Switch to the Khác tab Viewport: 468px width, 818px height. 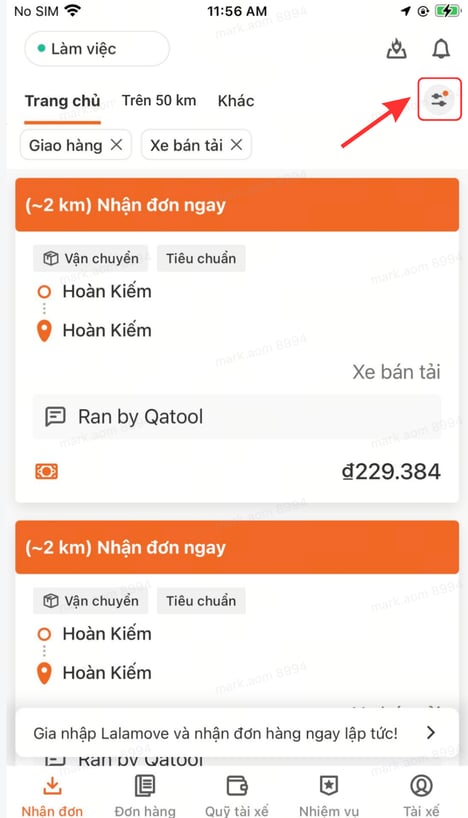(236, 101)
